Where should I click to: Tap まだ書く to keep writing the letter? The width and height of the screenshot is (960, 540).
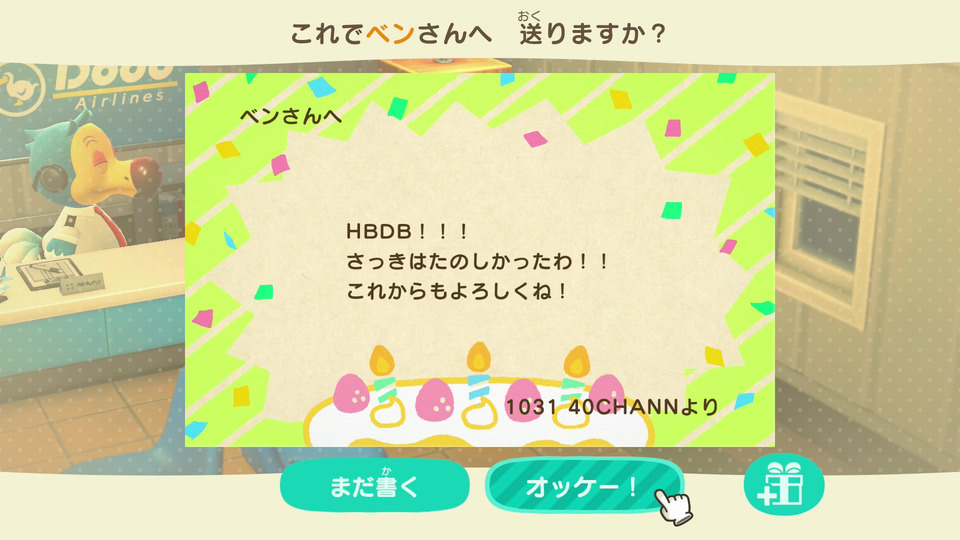(374, 486)
